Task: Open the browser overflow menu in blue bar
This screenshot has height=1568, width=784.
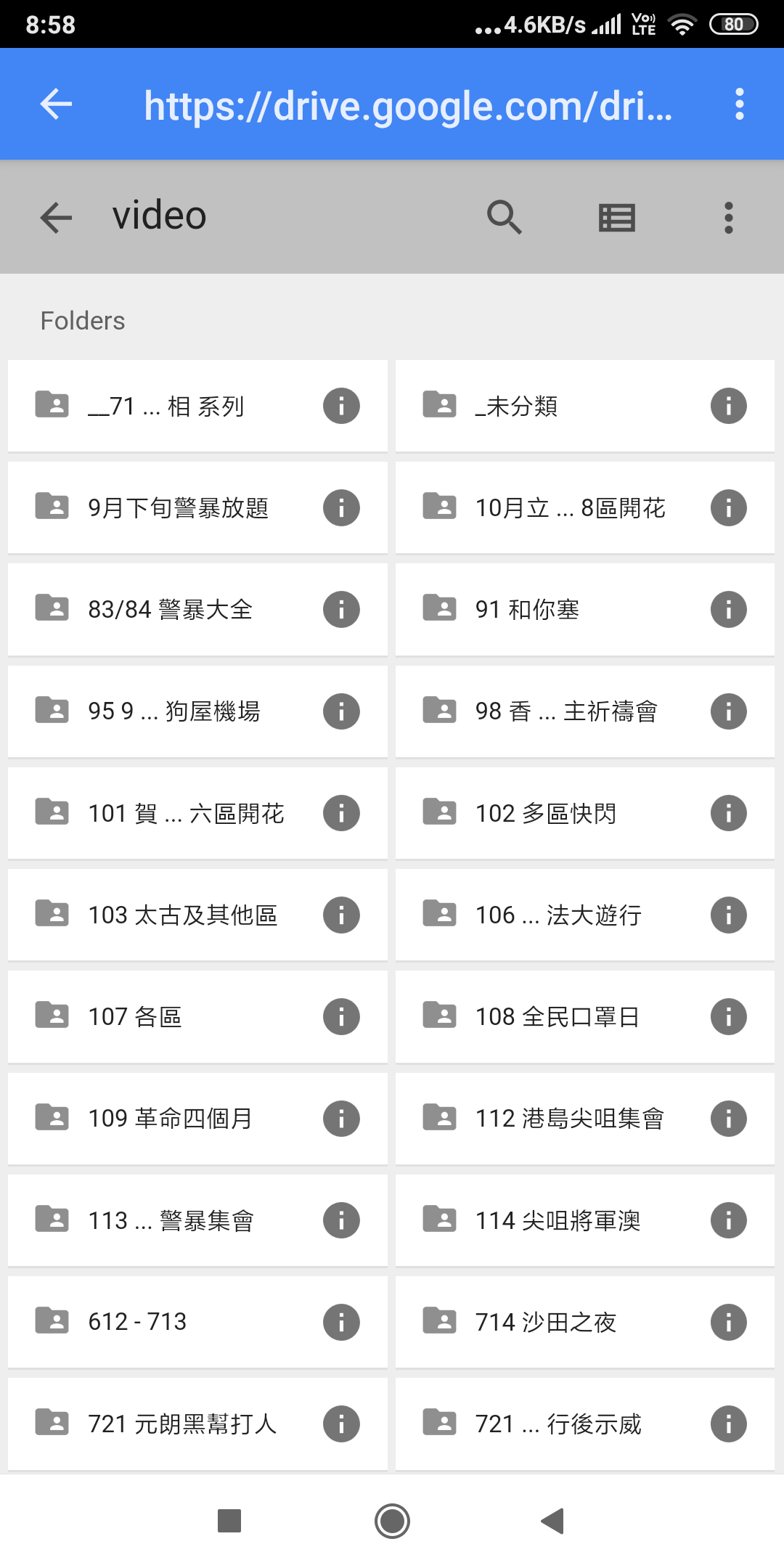Action: 739,105
